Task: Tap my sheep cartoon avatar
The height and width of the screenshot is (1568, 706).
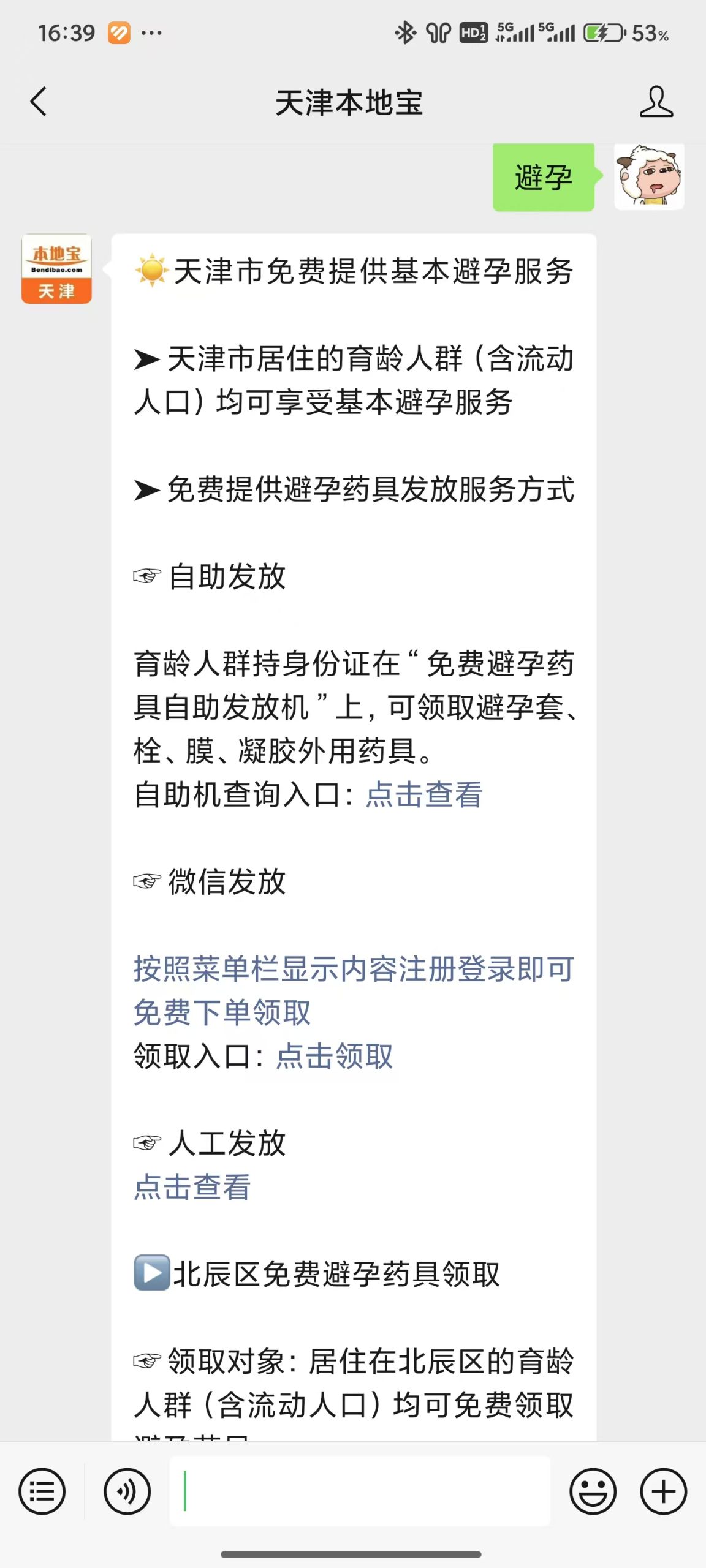Action: [649, 177]
